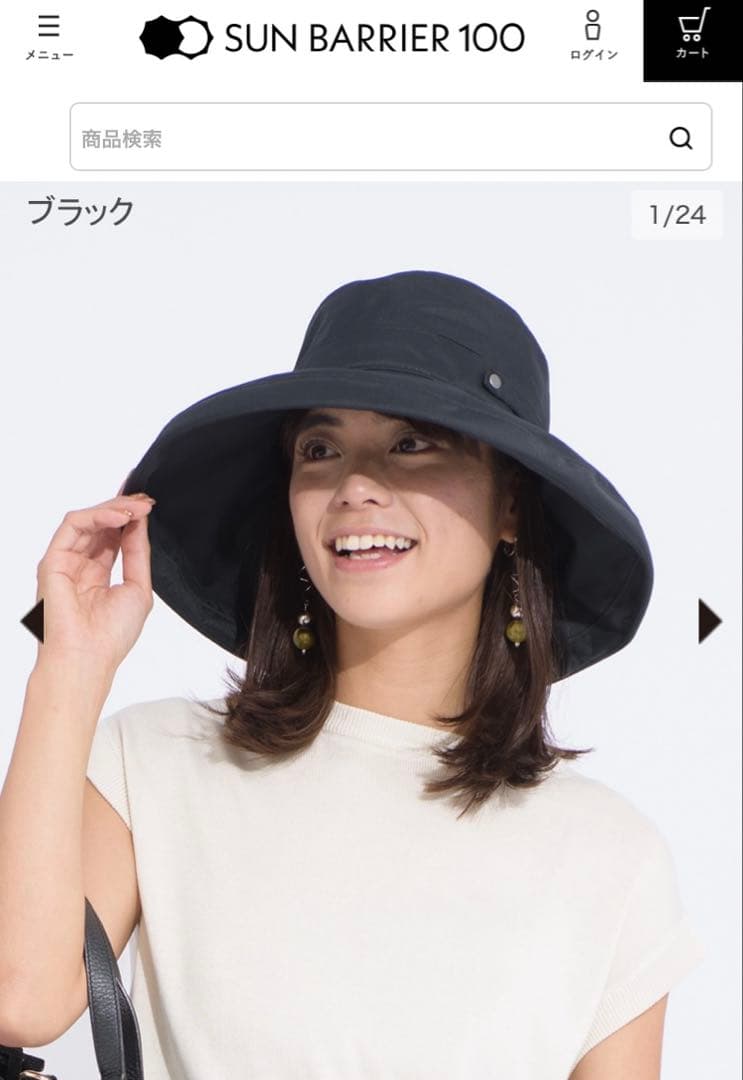The image size is (743, 1080).
Task: Tap the cart icon in the black header
Action: pyautogui.click(x=692, y=33)
